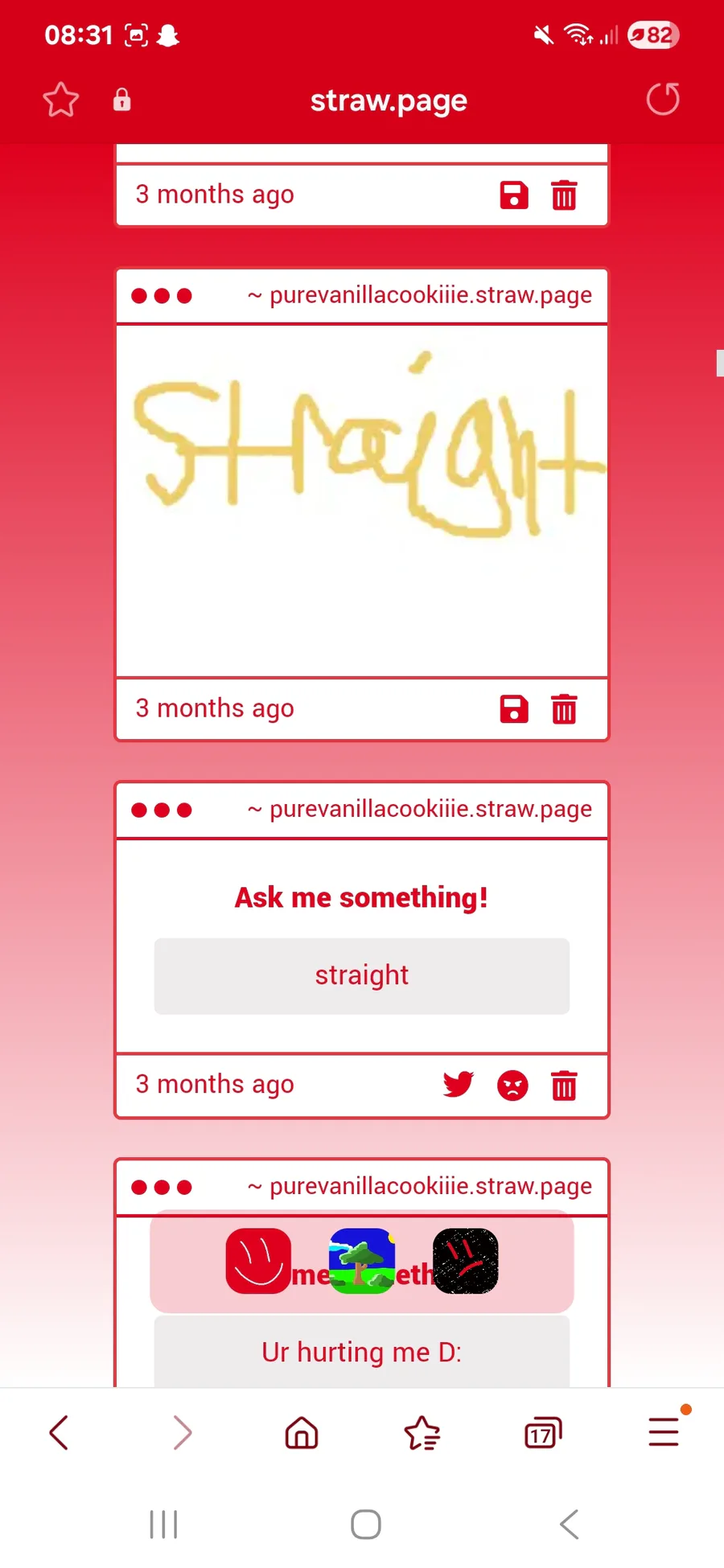Bookmark this page with the star icon
Viewport: 724px width, 1568px height.
(x=60, y=101)
